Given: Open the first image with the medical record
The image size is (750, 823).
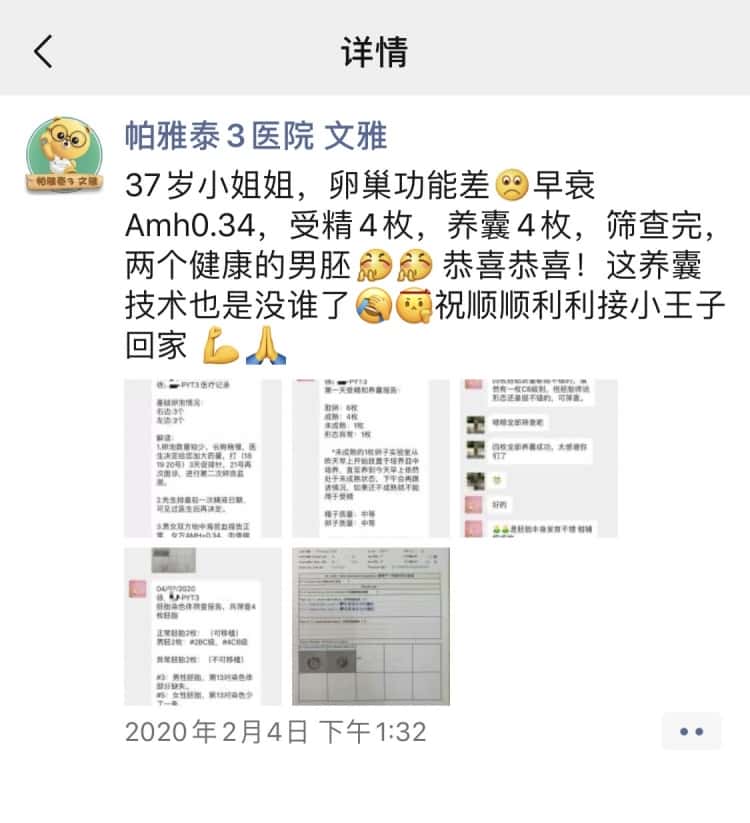Looking at the screenshot, I should pyautogui.click(x=203, y=458).
